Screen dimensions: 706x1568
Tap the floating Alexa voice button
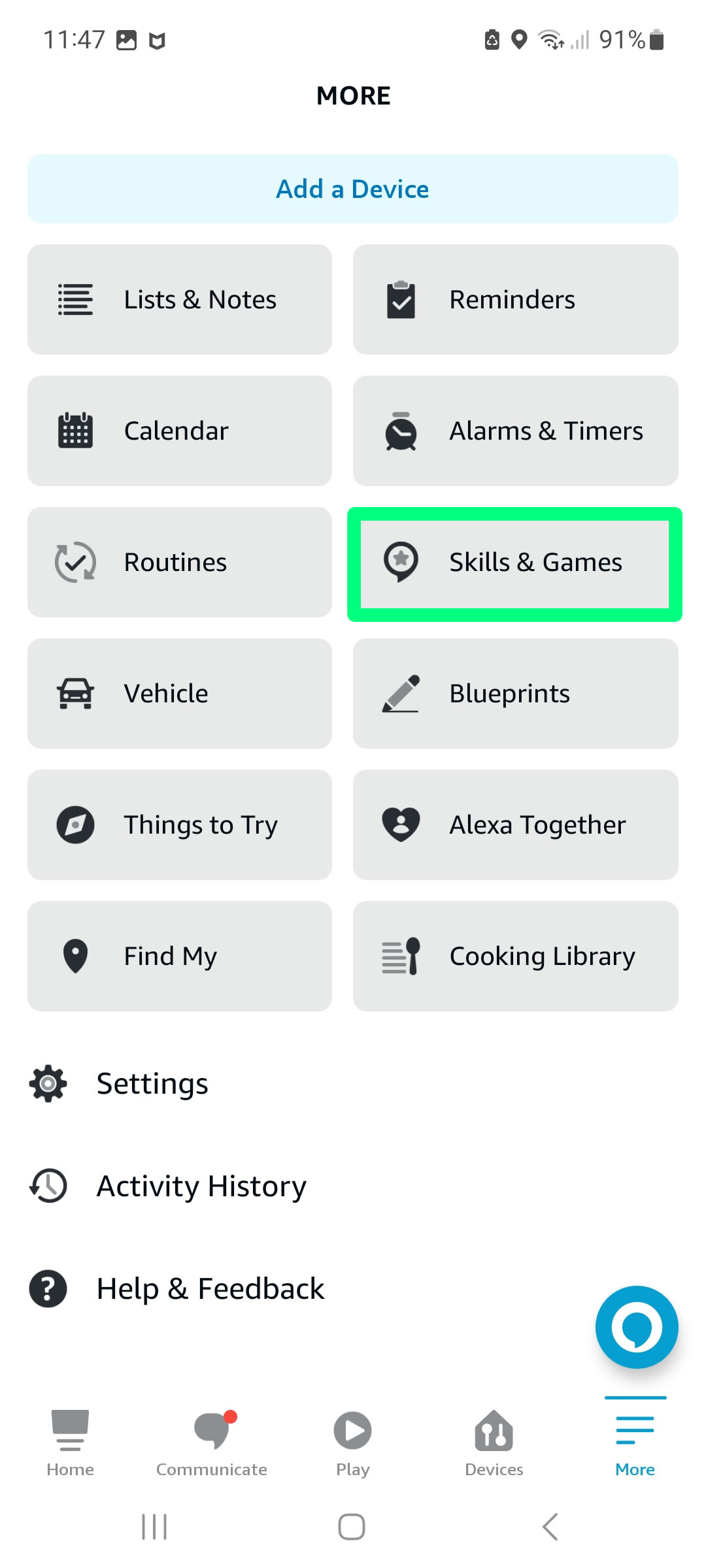(637, 1327)
